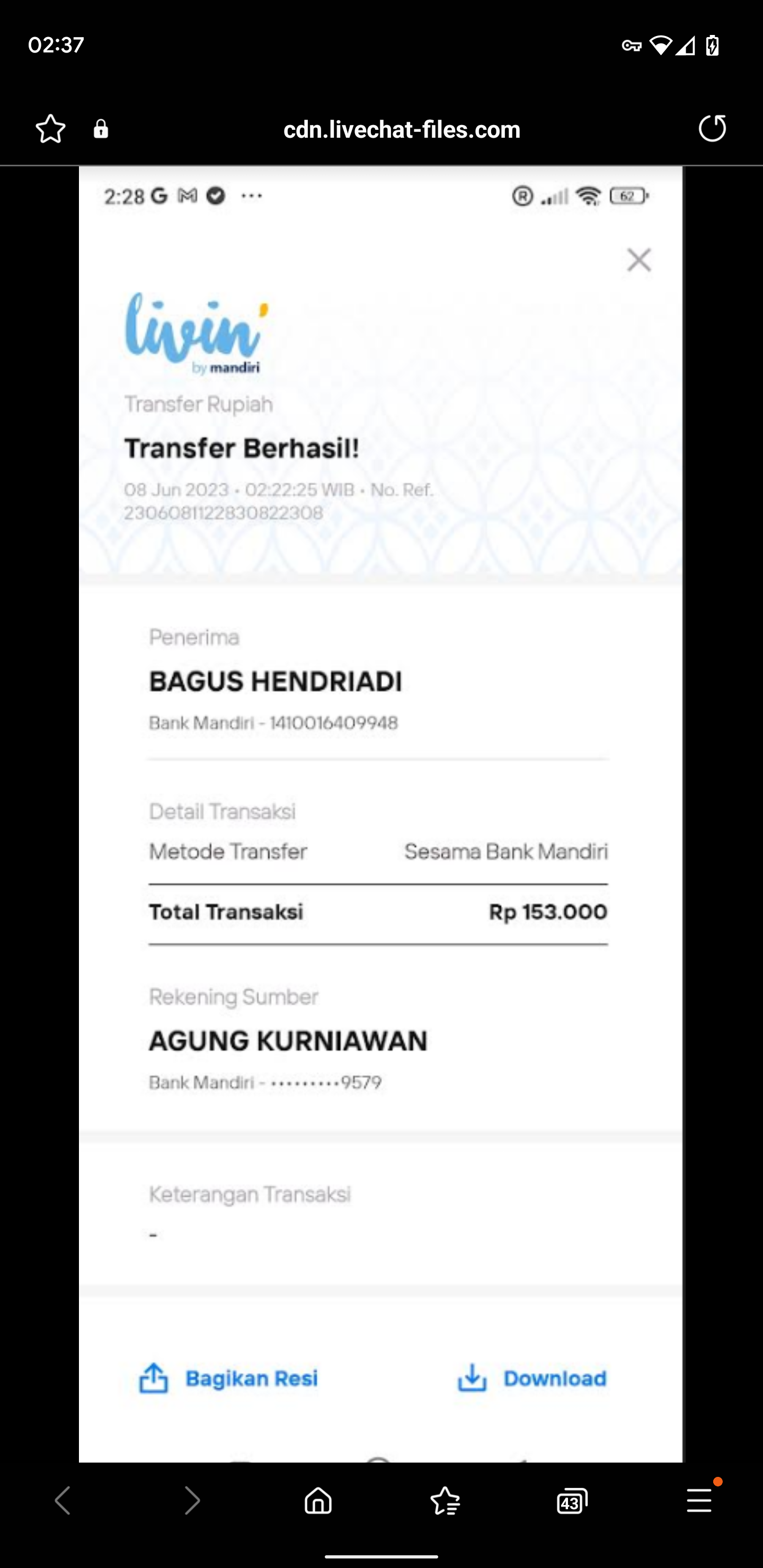Bookmark this page with the star icon
The width and height of the screenshot is (763, 1568).
coord(50,129)
